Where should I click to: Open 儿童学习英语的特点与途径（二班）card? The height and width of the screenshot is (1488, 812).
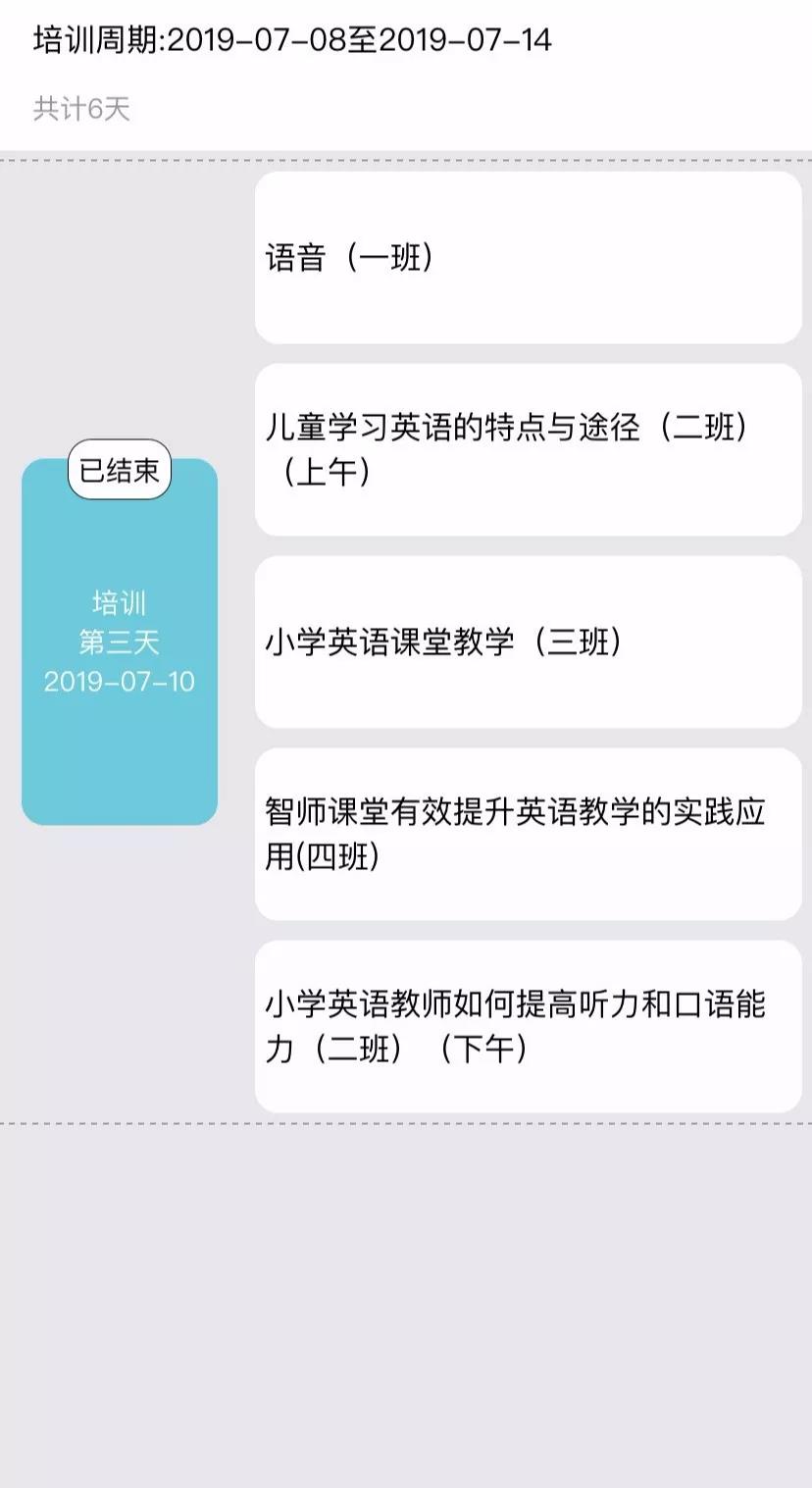[x=529, y=450]
